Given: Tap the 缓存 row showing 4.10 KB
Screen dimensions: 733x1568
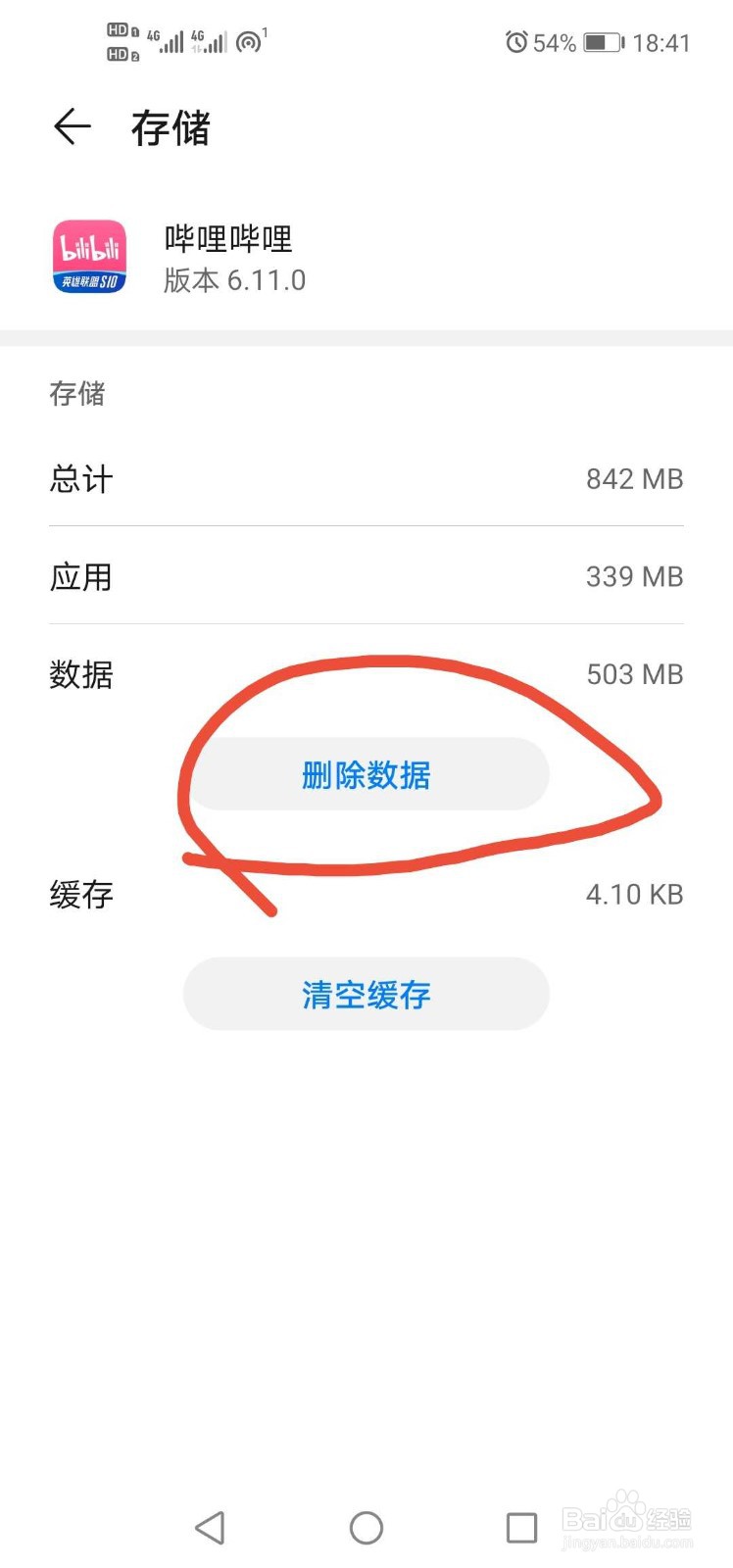Looking at the screenshot, I should [x=366, y=895].
